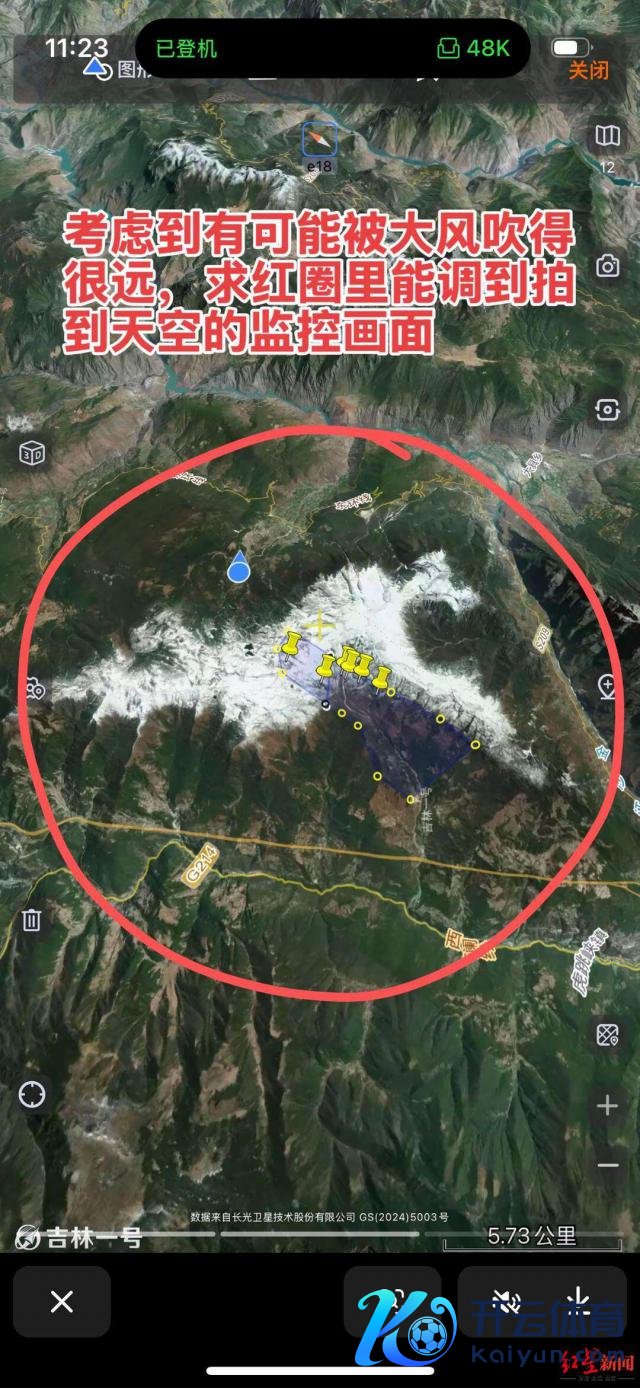The height and width of the screenshot is (1388, 640).
Task: Zoom in with the plus button
Action: click(x=607, y=1105)
